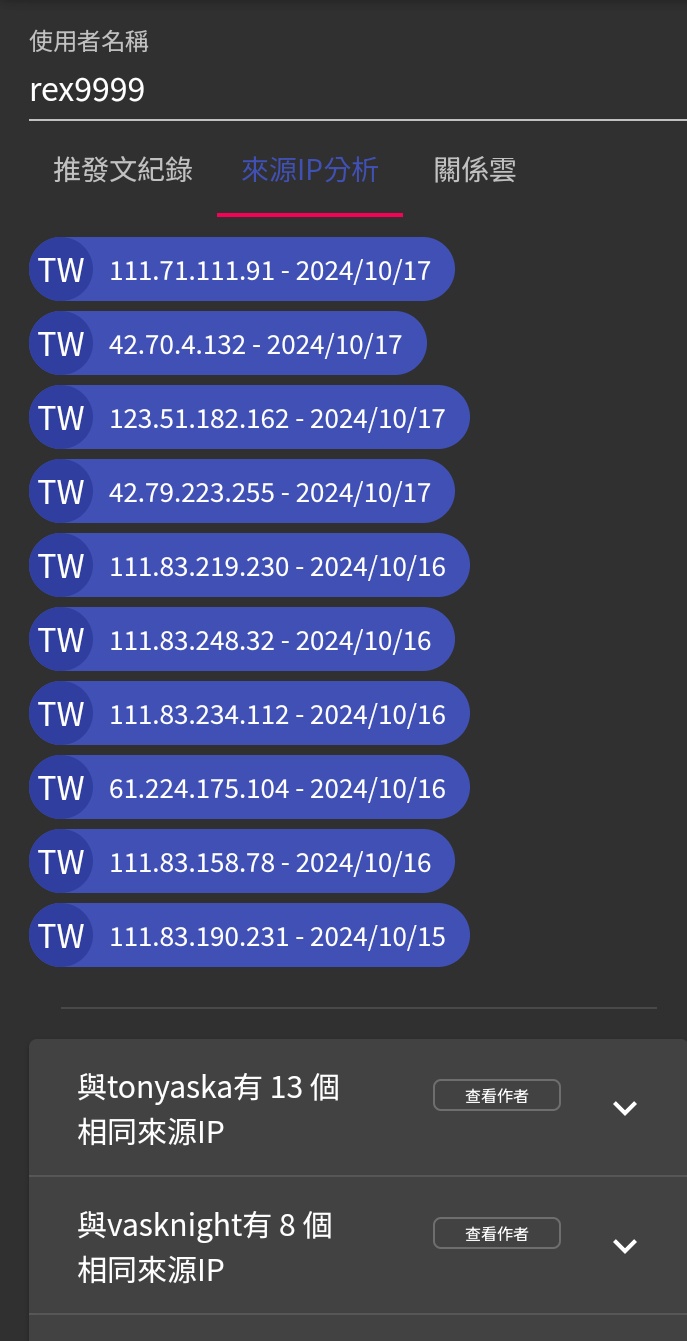Tap the 111.83.234.112 IP chip

point(249,714)
